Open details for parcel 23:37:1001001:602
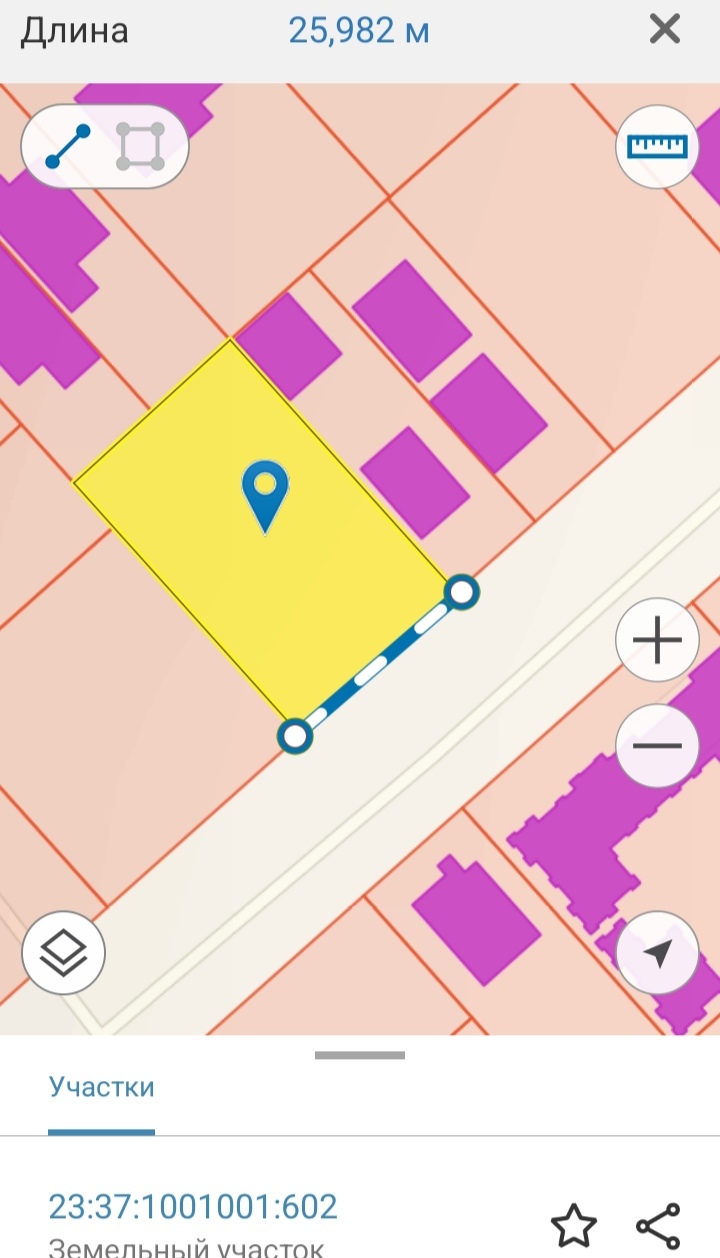The width and height of the screenshot is (720, 1258). [x=193, y=1207]
